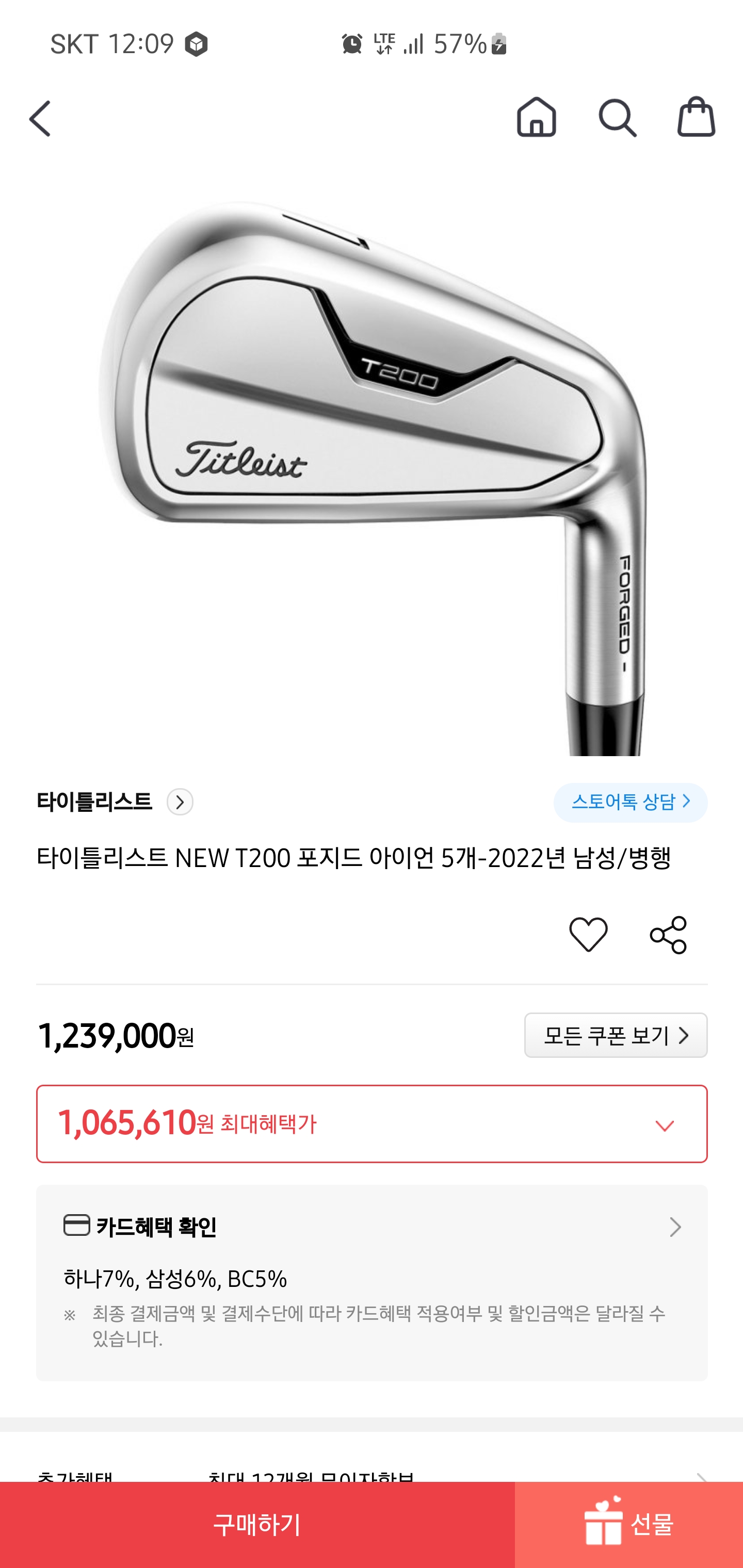Open the search icon
This screenshot has width=743, height=1568.
(617, 117)
